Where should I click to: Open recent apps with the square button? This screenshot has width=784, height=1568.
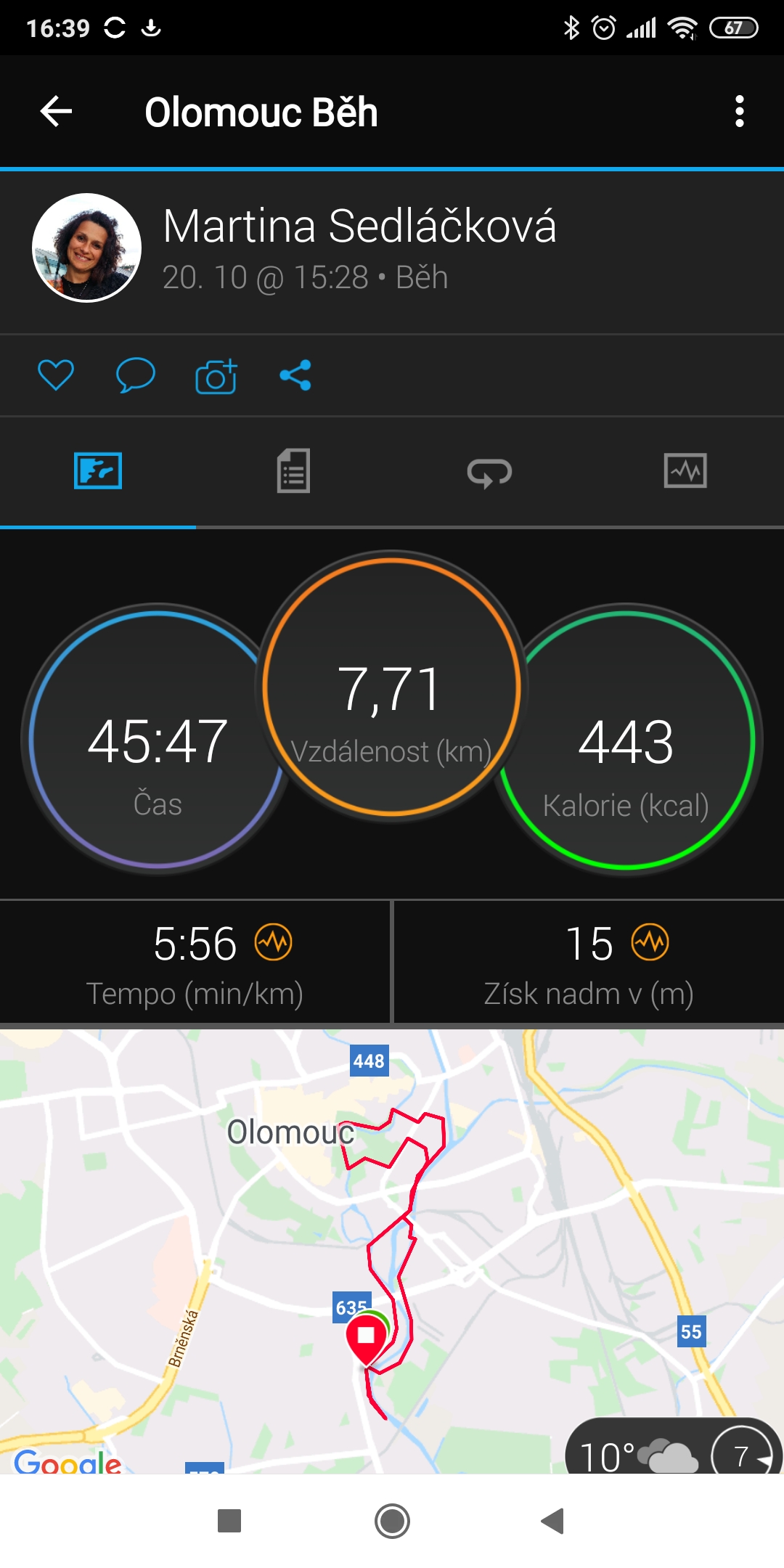point(229,1521)
